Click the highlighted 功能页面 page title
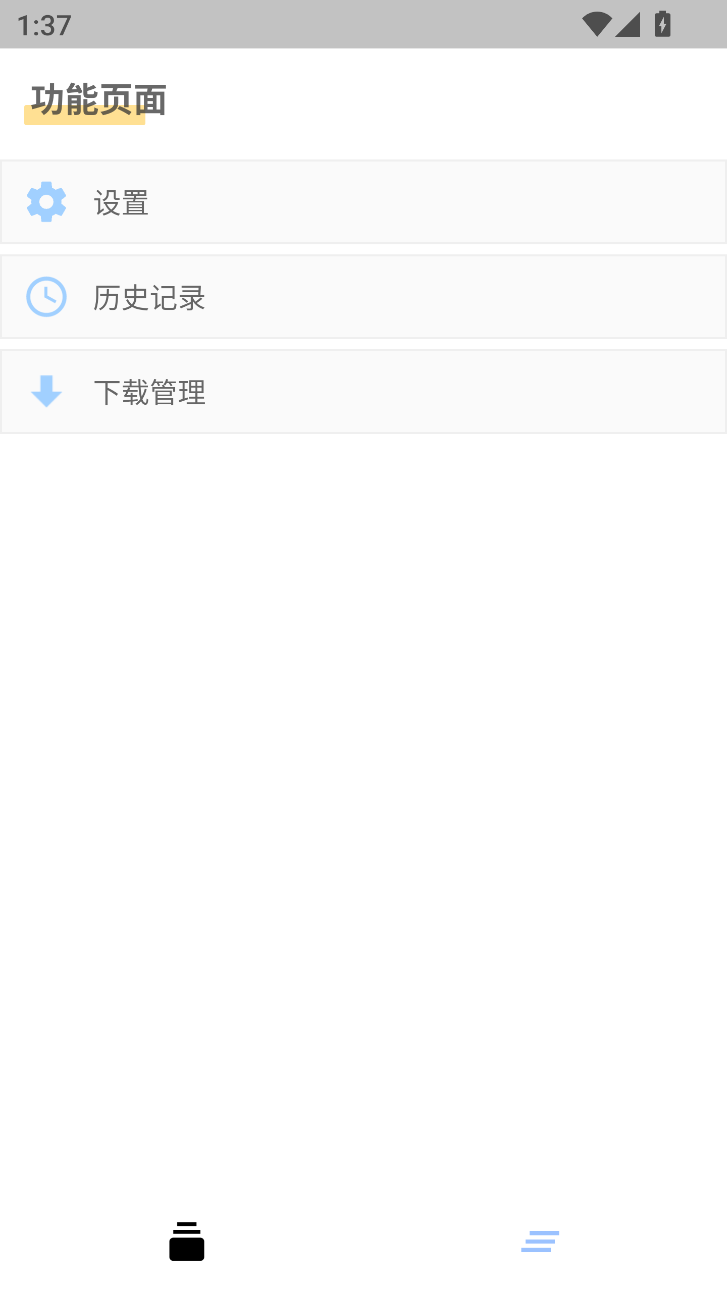The width and height of the screenshot is (727, 1292). click(98, 100)
